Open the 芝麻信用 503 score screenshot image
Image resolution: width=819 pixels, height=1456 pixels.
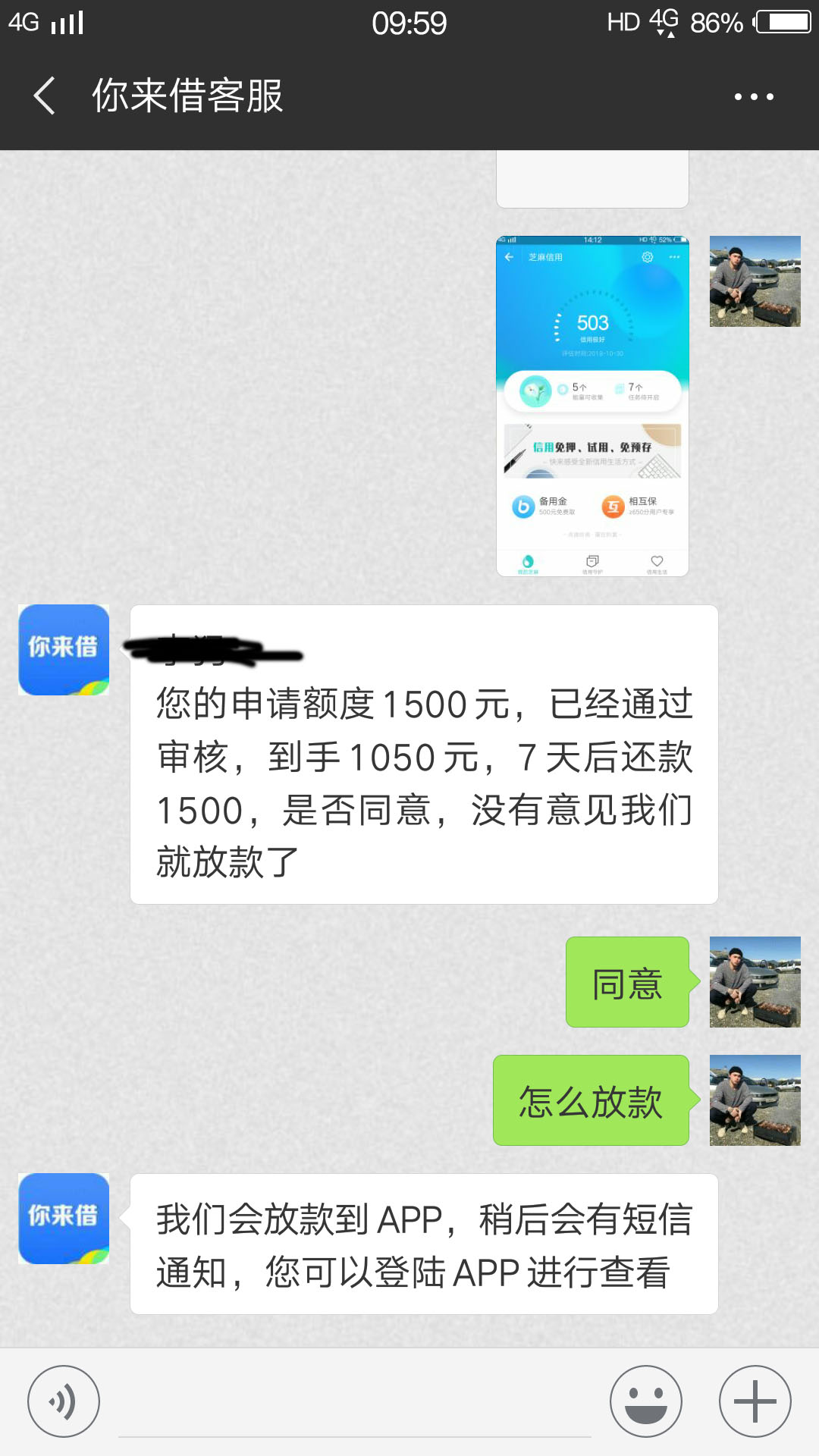coord(592,406)
